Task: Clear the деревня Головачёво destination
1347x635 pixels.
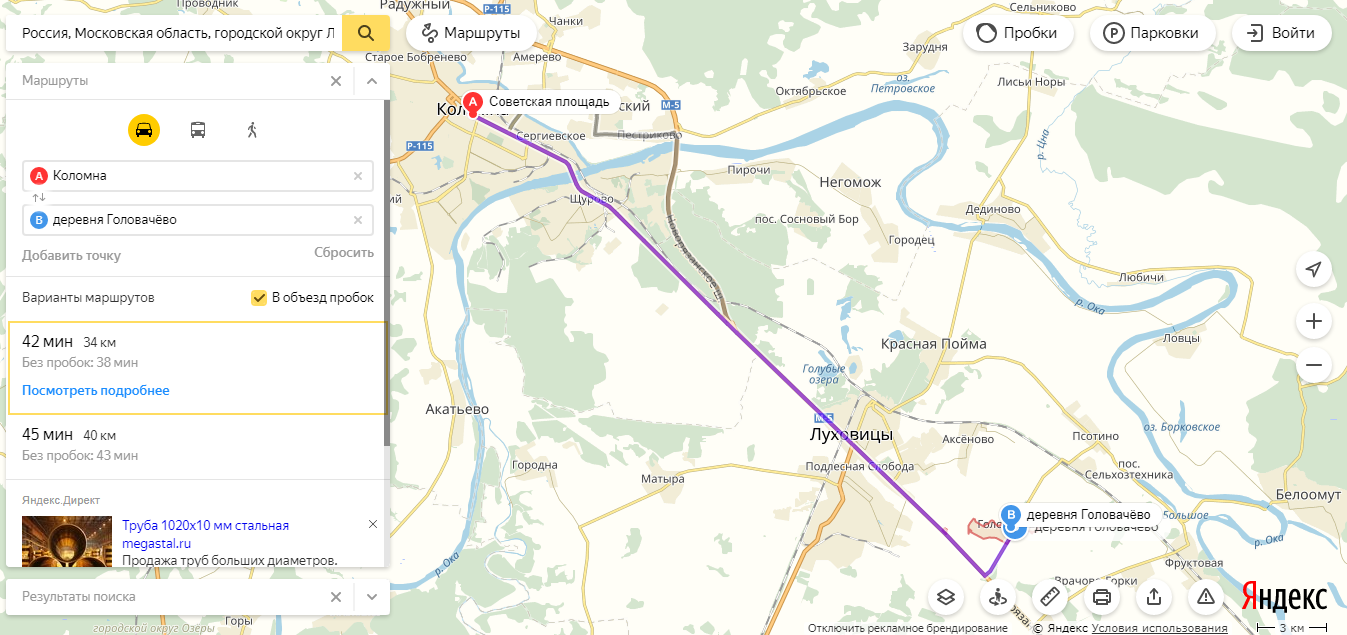Action: tap(358, 220)
